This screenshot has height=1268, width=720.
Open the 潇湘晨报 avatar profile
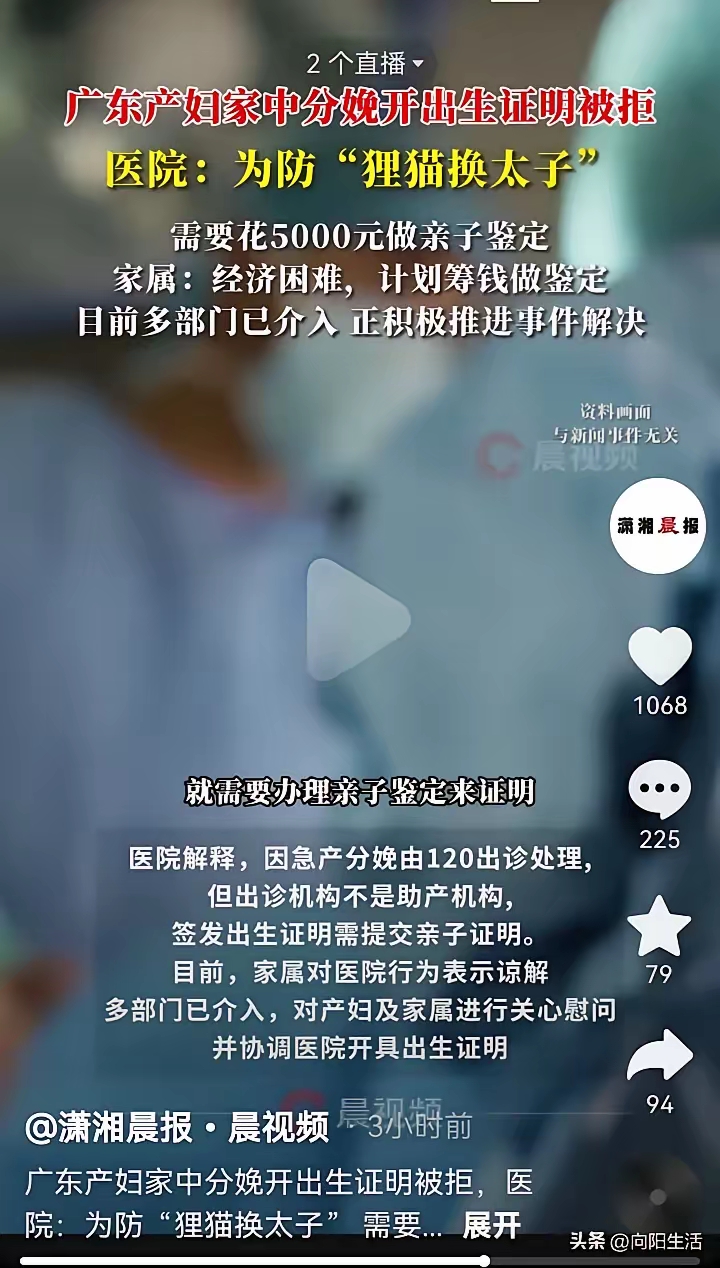click(x=658, y=526)
